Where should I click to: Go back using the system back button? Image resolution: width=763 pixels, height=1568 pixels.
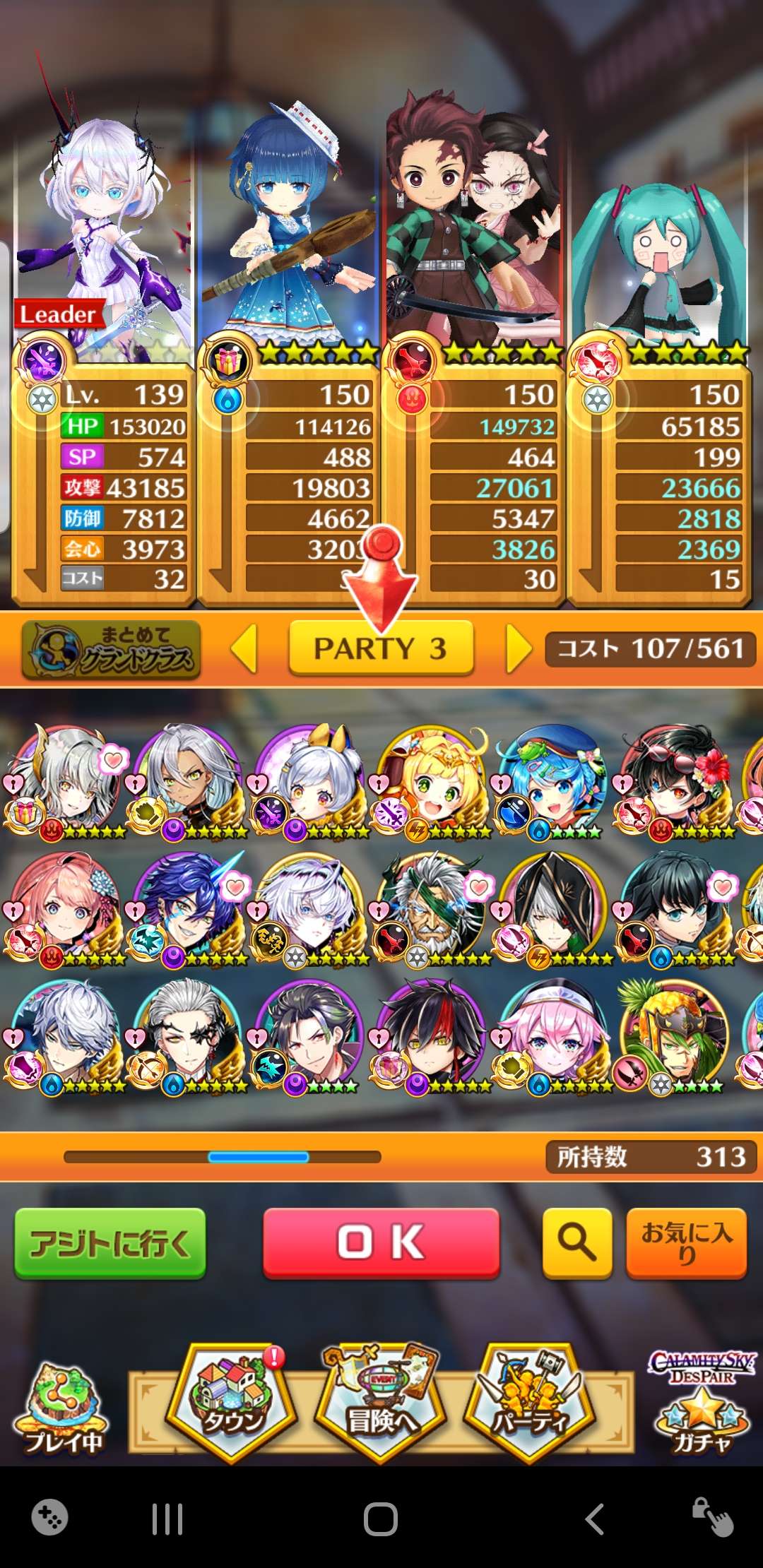coord(594,1519)
